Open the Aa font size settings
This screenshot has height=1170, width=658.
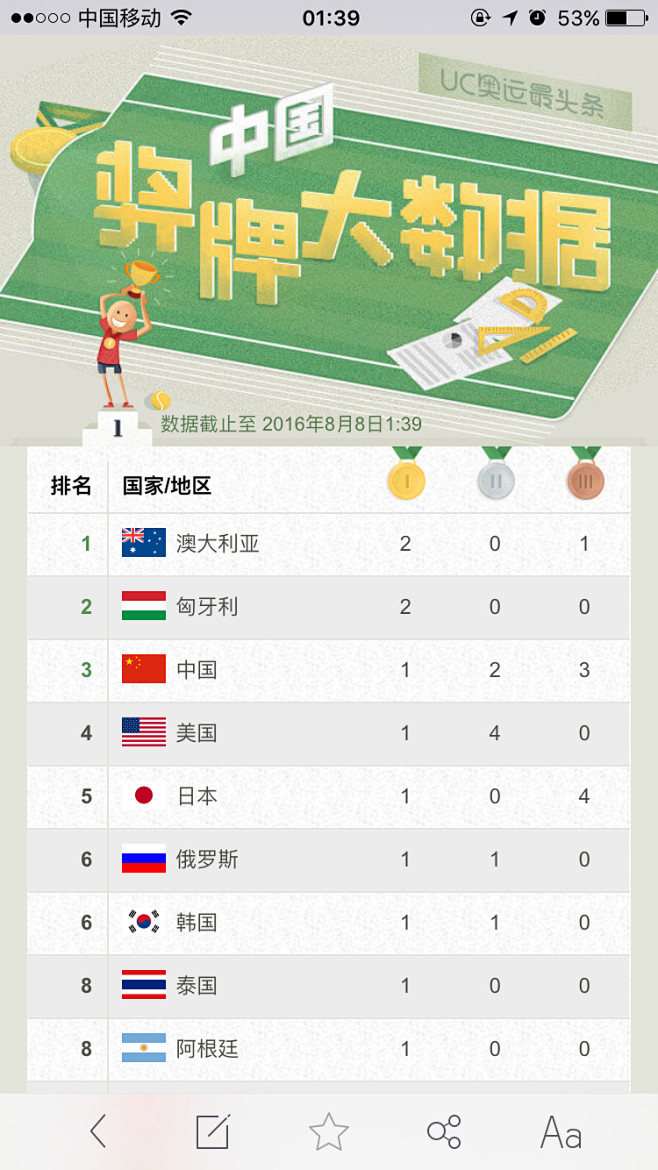tap(560, 1133)
